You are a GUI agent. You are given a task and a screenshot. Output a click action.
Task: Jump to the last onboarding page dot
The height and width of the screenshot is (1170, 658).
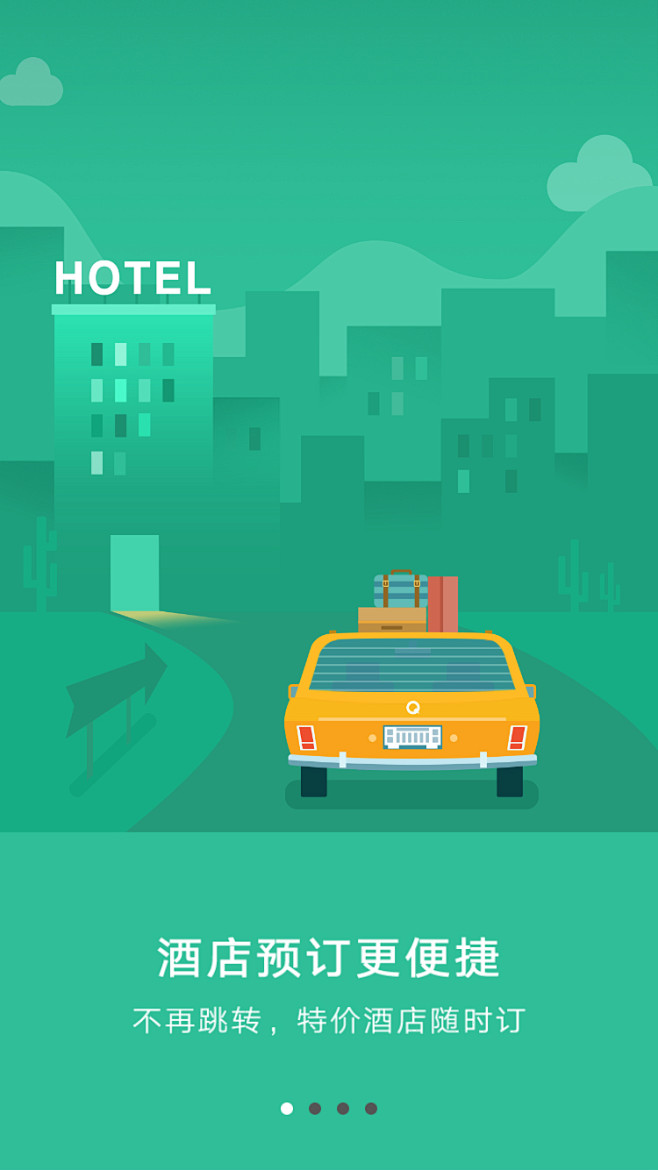371,1108
